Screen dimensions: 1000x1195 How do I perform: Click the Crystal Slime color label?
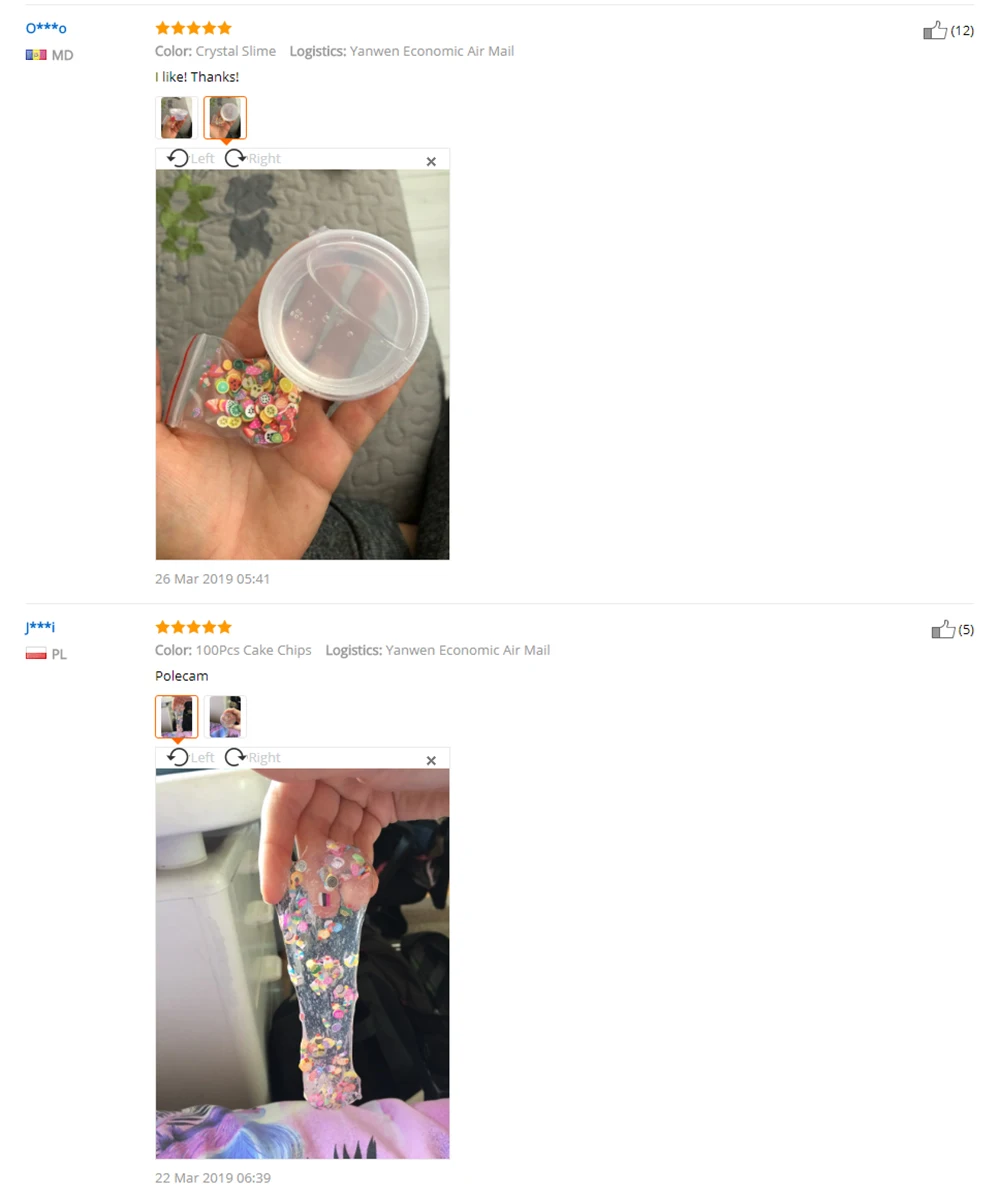coord(236,51)
